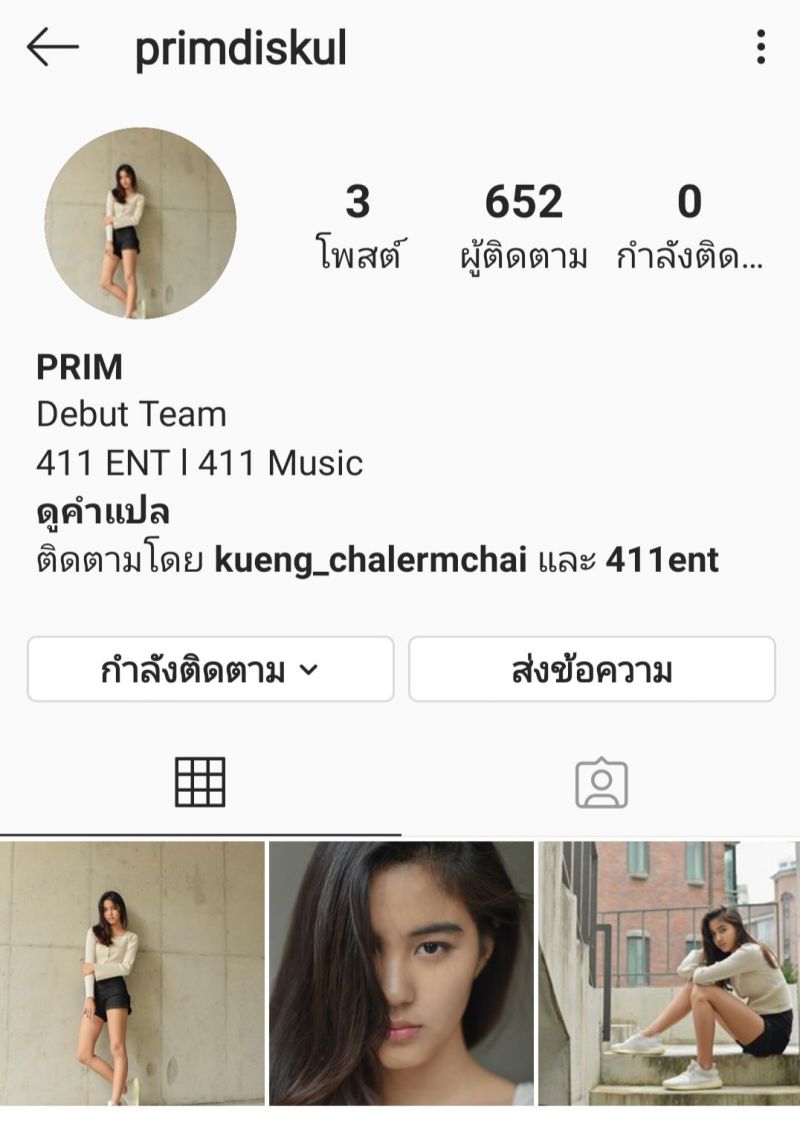The height and width of the screenshot is (1144, 800).
Task: Open the post of her leaning on the wall
Action: point(132,973)
